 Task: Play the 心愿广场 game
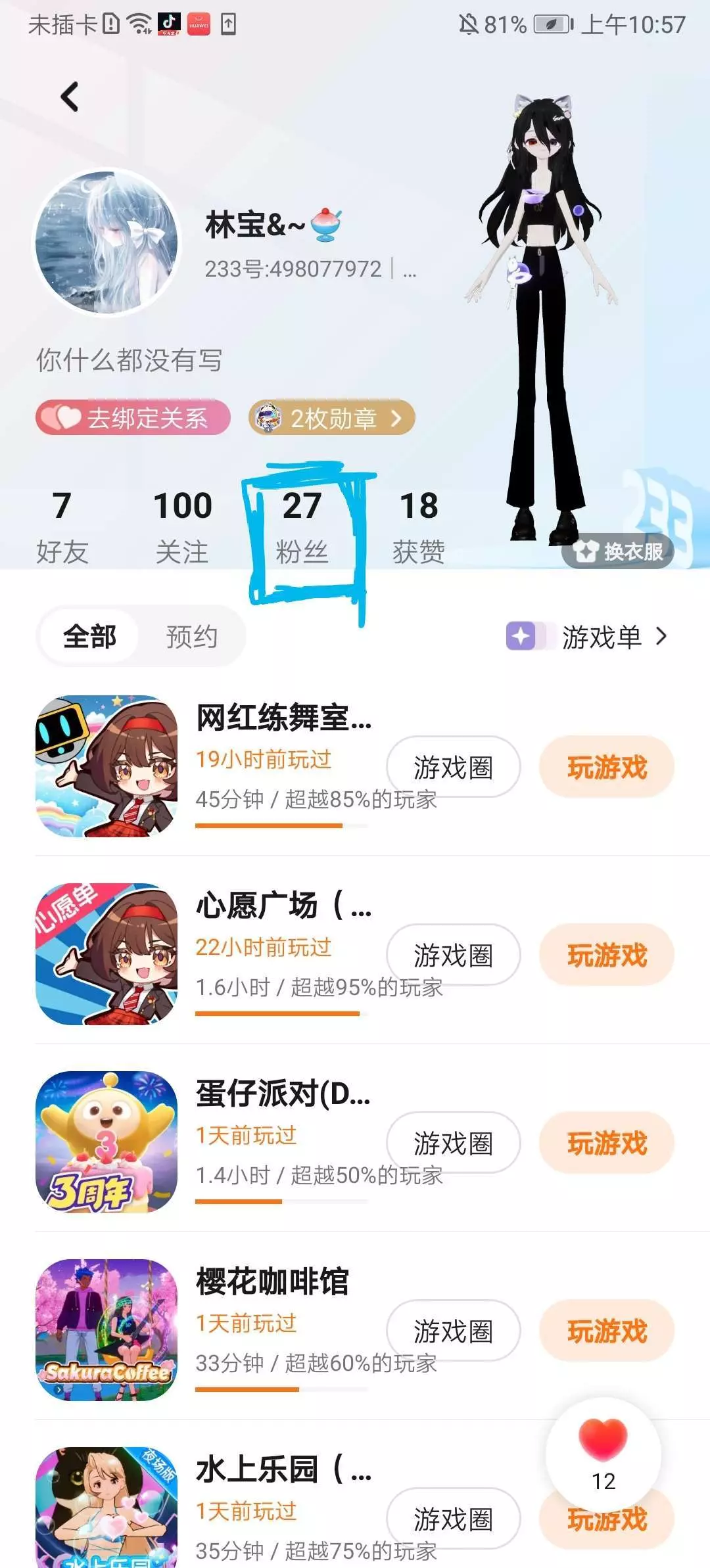tap(607, 955)
